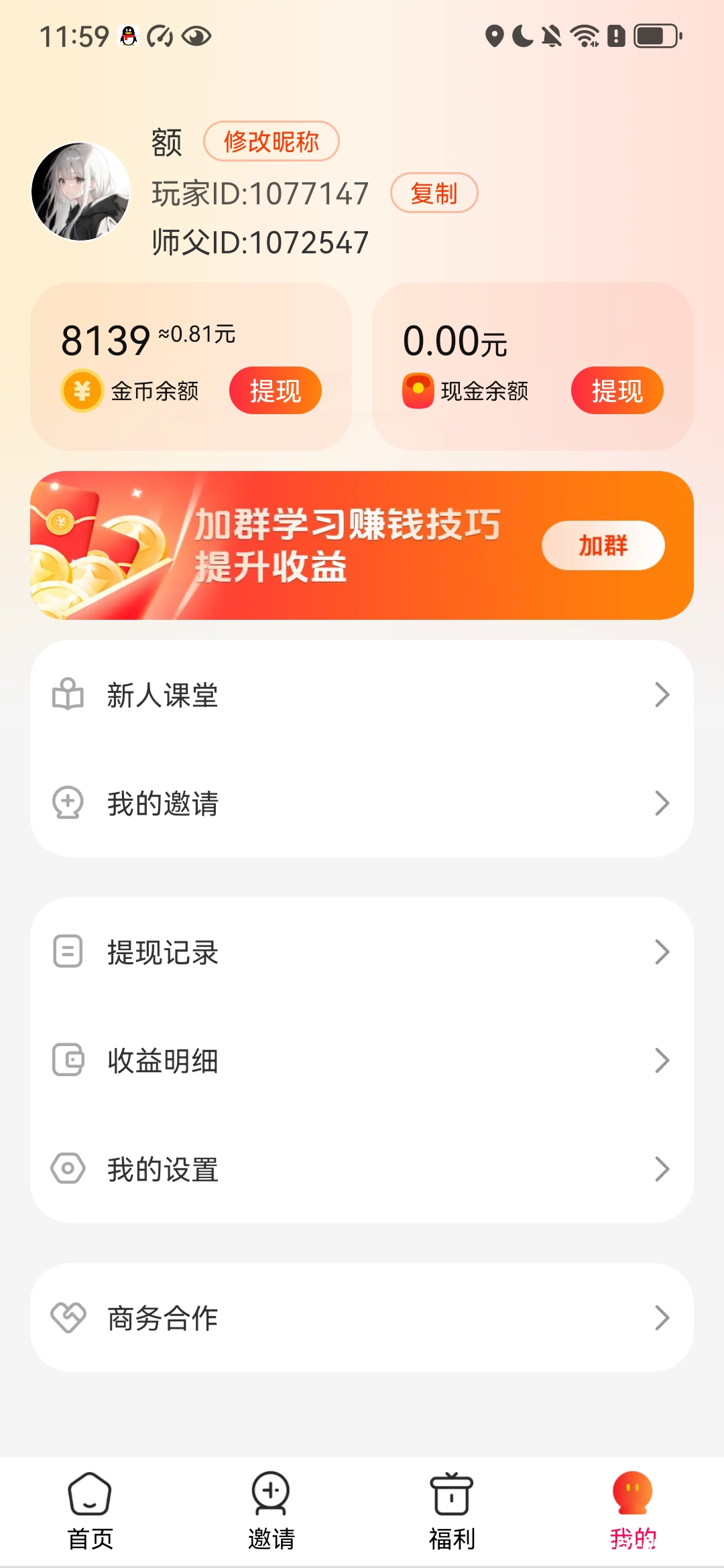Open the profile avatar
The image size is (724, 1568).
80,192
